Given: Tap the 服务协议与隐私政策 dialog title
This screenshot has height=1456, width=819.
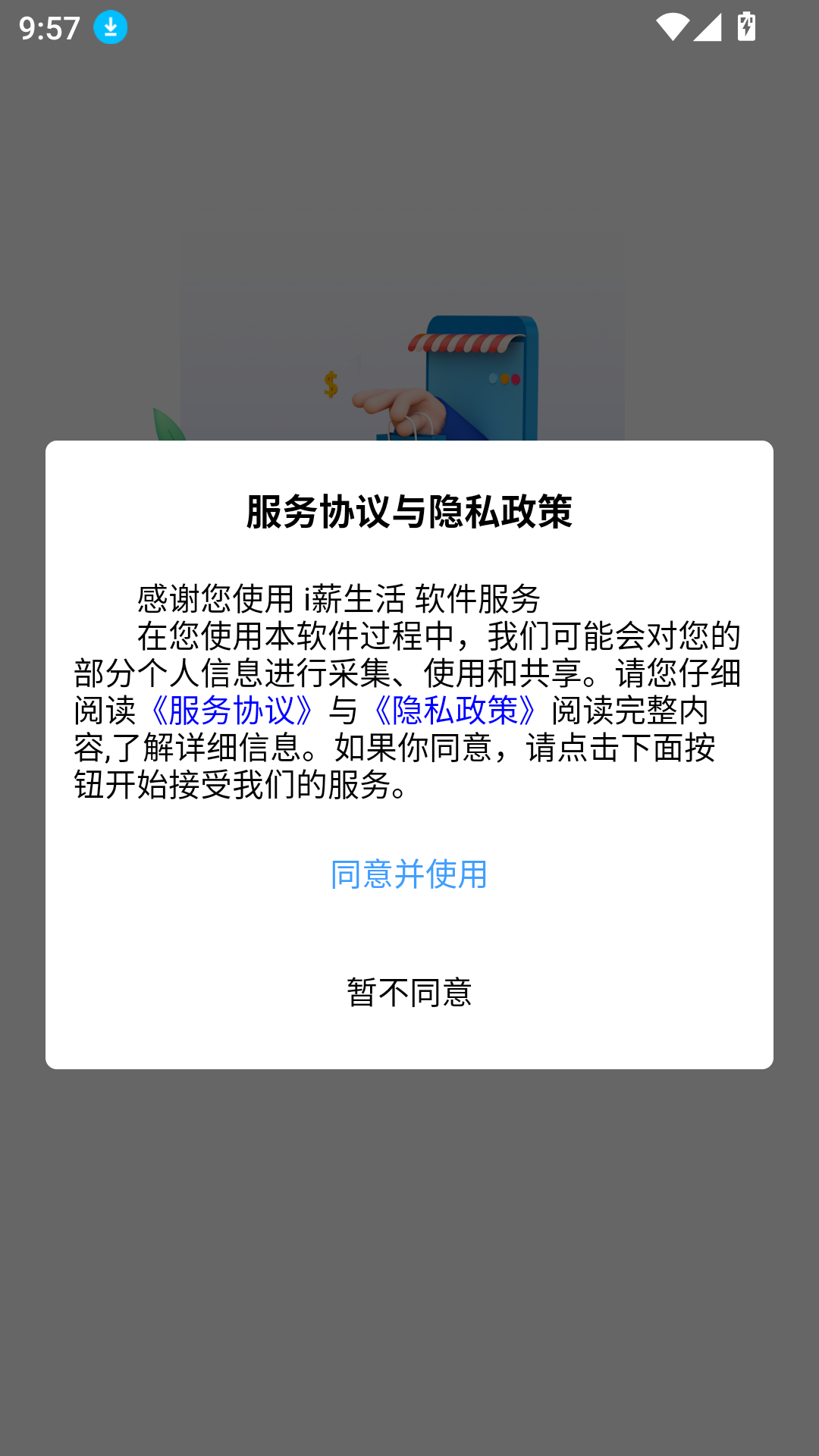Looking at the screenshot, I should coord(409,511).
